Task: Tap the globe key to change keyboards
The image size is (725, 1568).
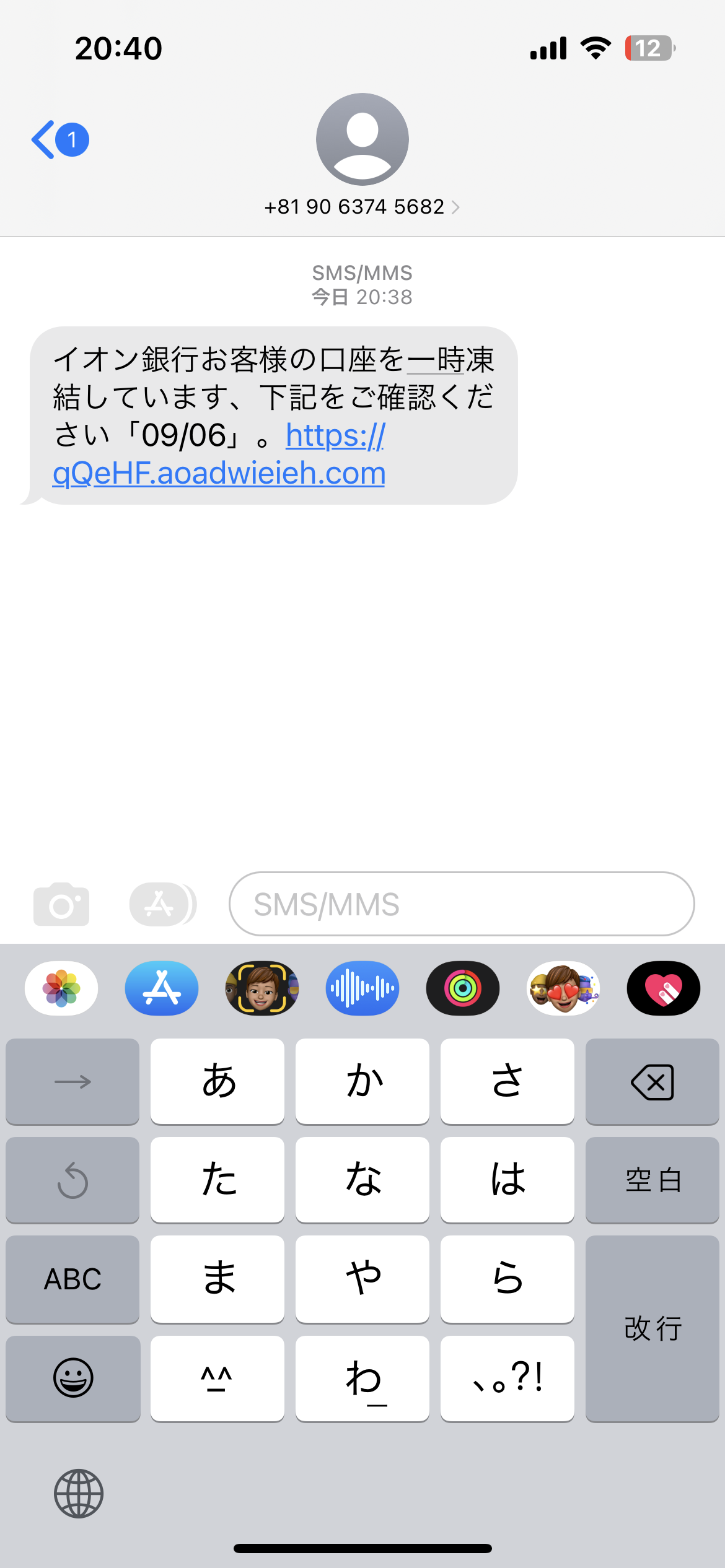Action: tap(79, 1494)
